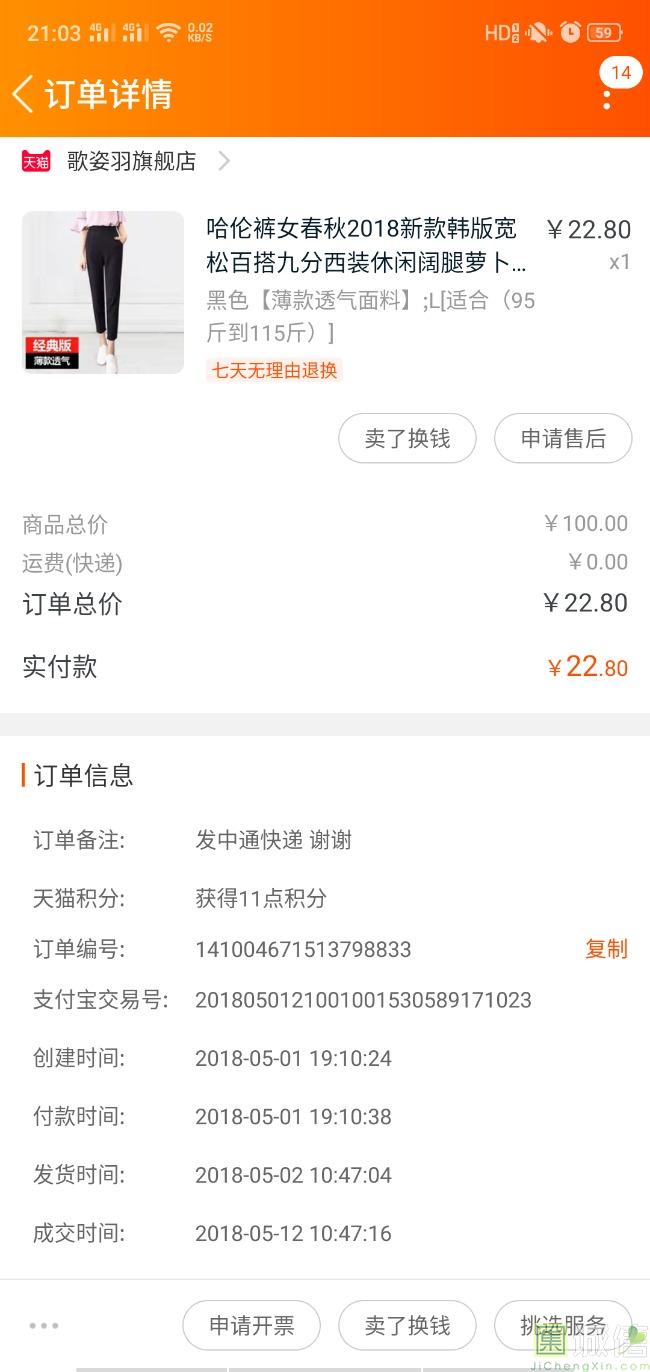Copy the order number with 复制
This screenshot has width=650, height=1372.
click(x=606, y=949)
